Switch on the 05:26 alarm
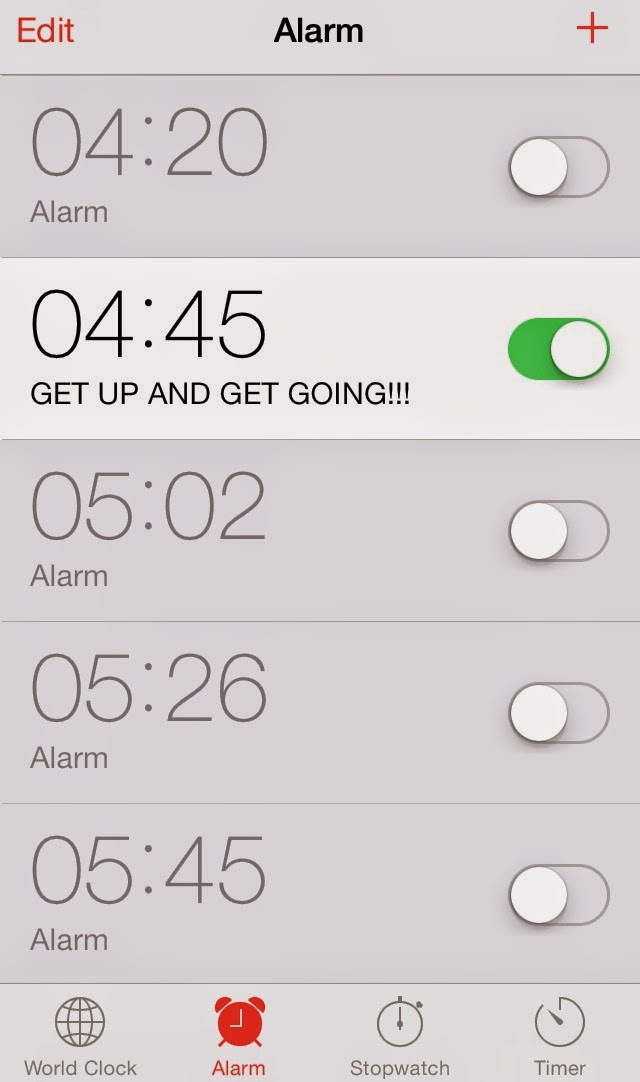The height and width of the screenshot is (1082, 640). click(x=559, y=713)
